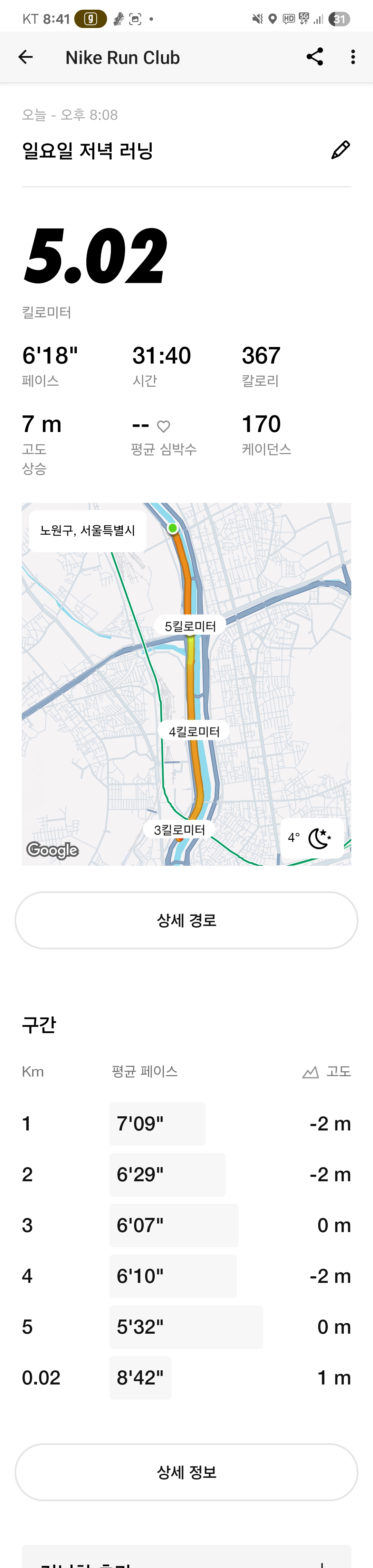Image resolution: width=373 pixels, height=1568 pixels.
Task: Share this run
Action: click(x=315, y=57)
